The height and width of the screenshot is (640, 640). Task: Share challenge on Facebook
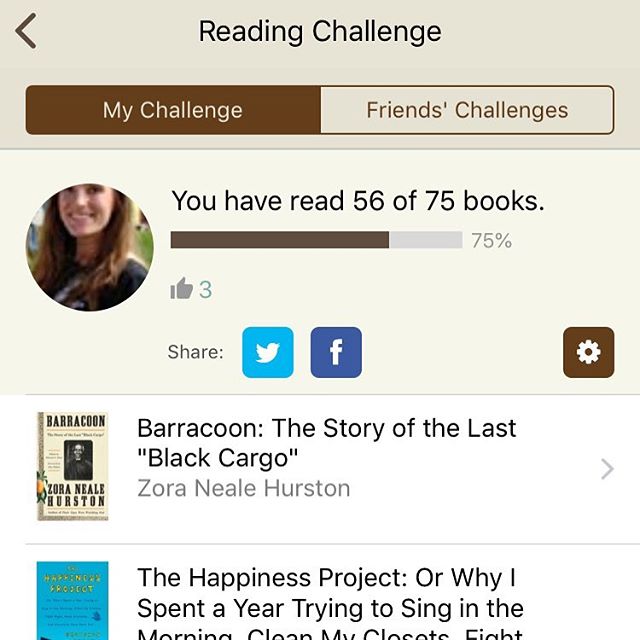[x=336, y=352]
